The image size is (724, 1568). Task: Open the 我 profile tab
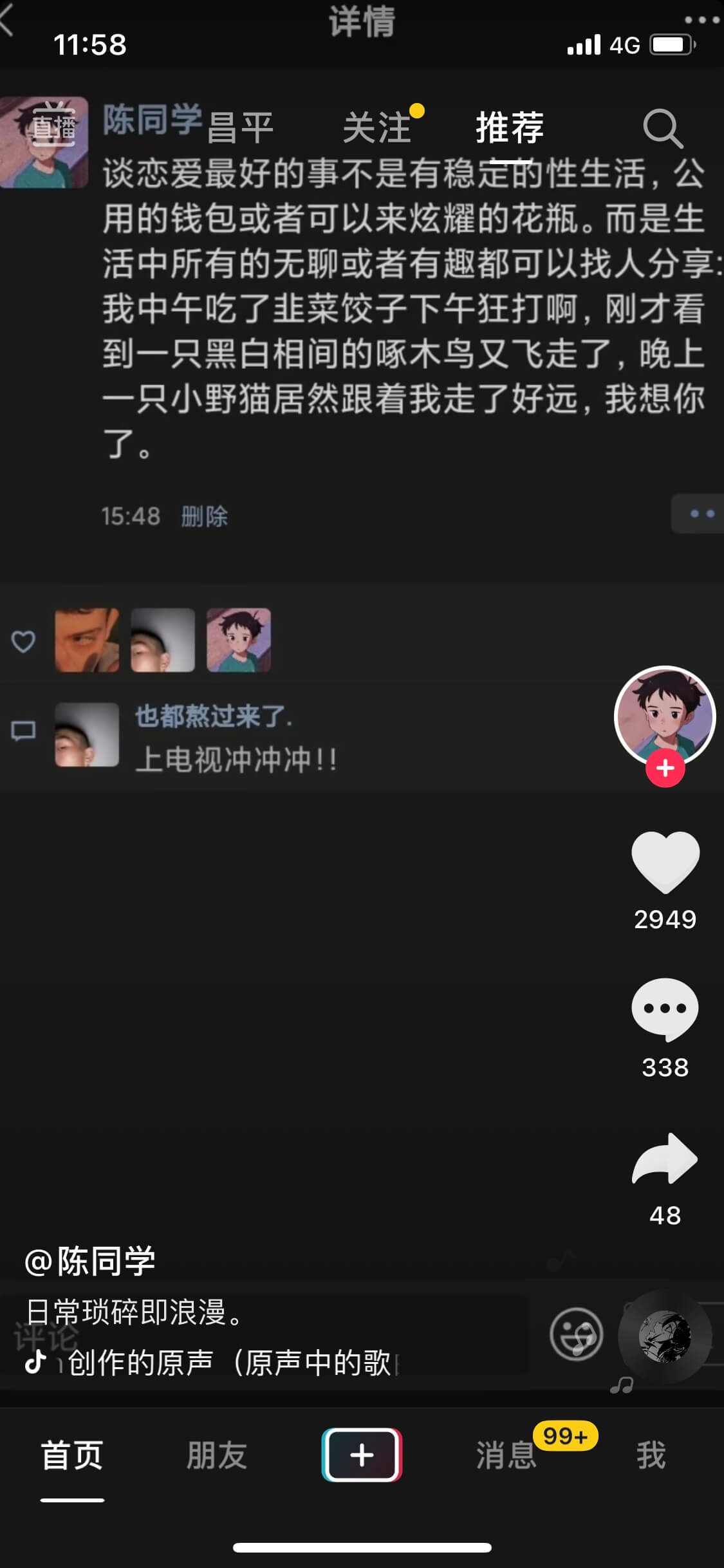[x=651, y=1455]
